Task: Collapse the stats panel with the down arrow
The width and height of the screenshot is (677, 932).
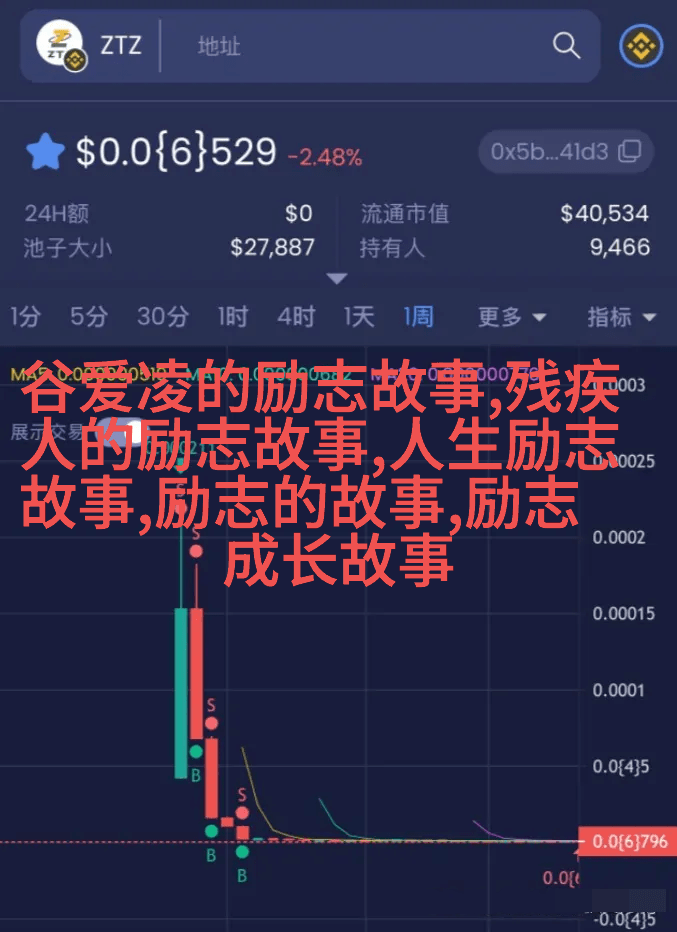Action: click(337, 279)
